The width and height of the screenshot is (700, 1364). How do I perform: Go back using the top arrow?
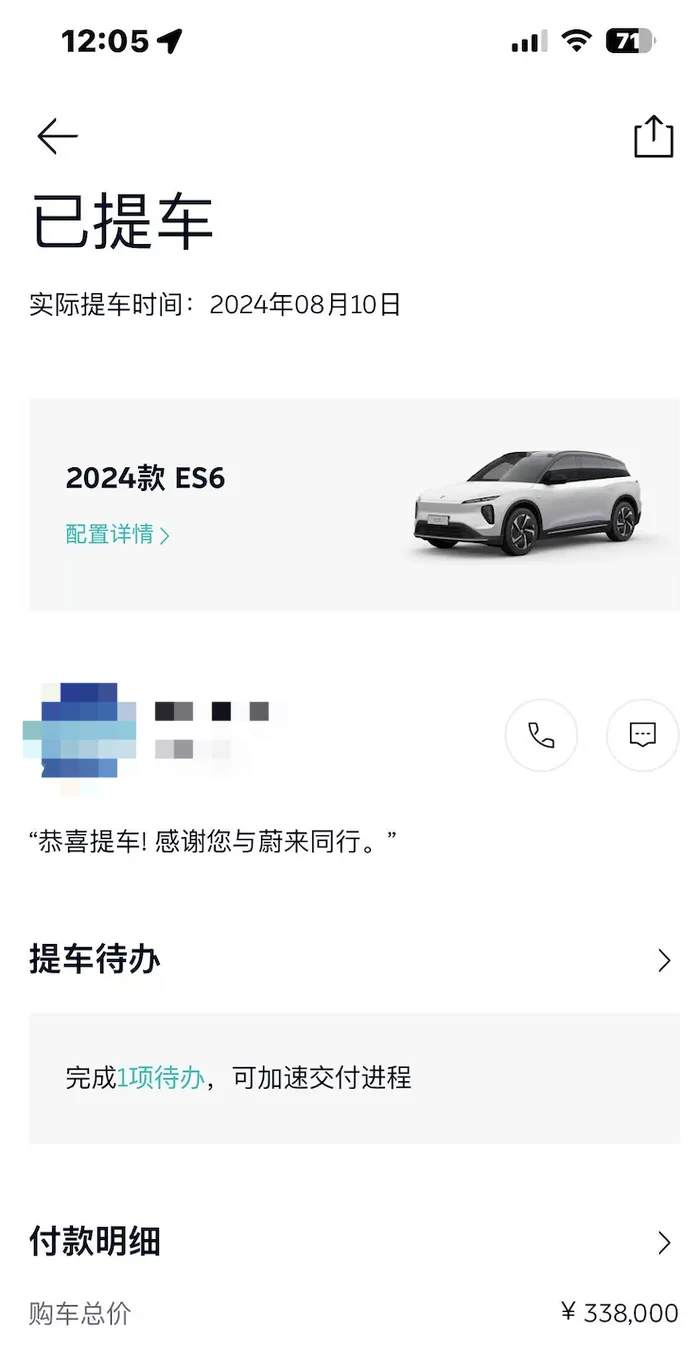(x=57, y=137)
